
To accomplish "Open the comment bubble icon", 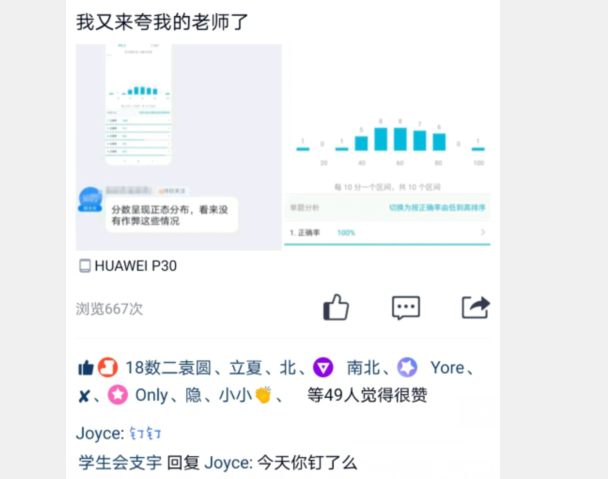I will 406,307.
